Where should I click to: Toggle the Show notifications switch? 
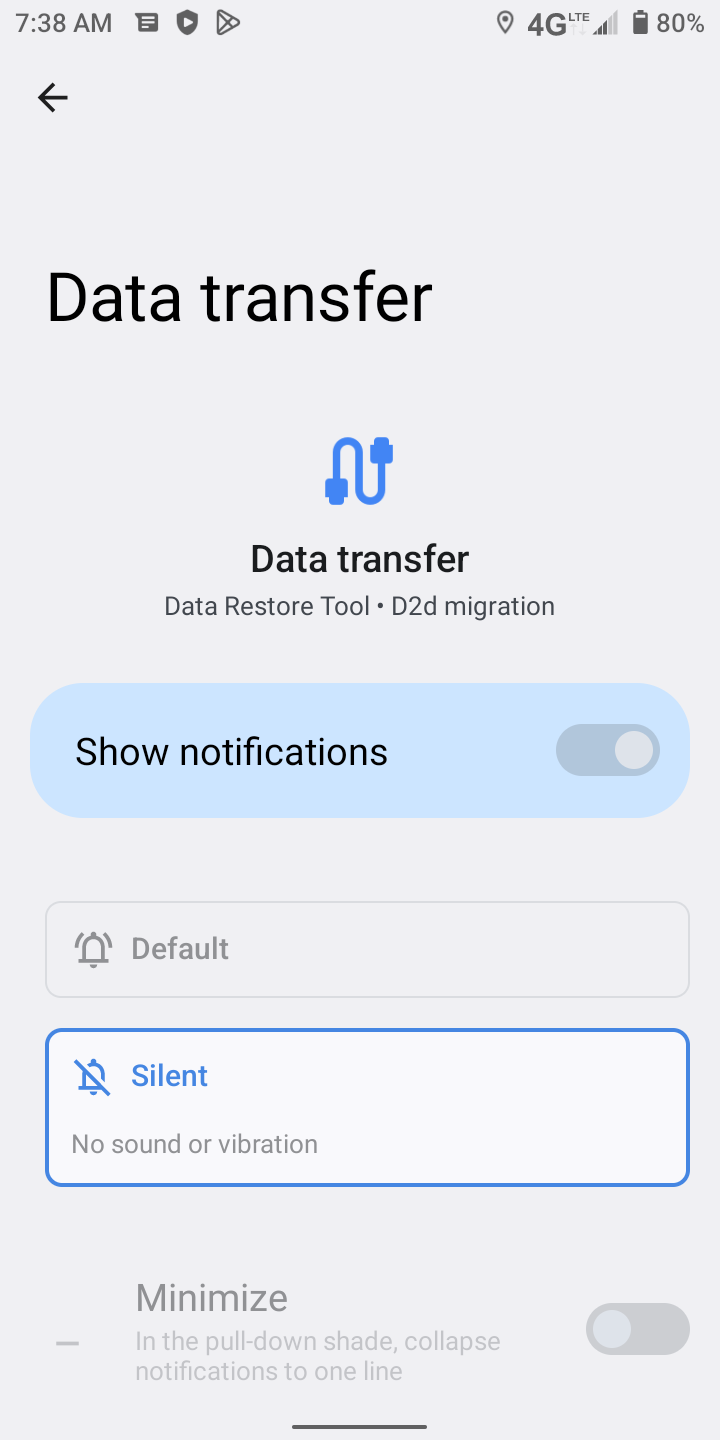click(x=607, y=751)
